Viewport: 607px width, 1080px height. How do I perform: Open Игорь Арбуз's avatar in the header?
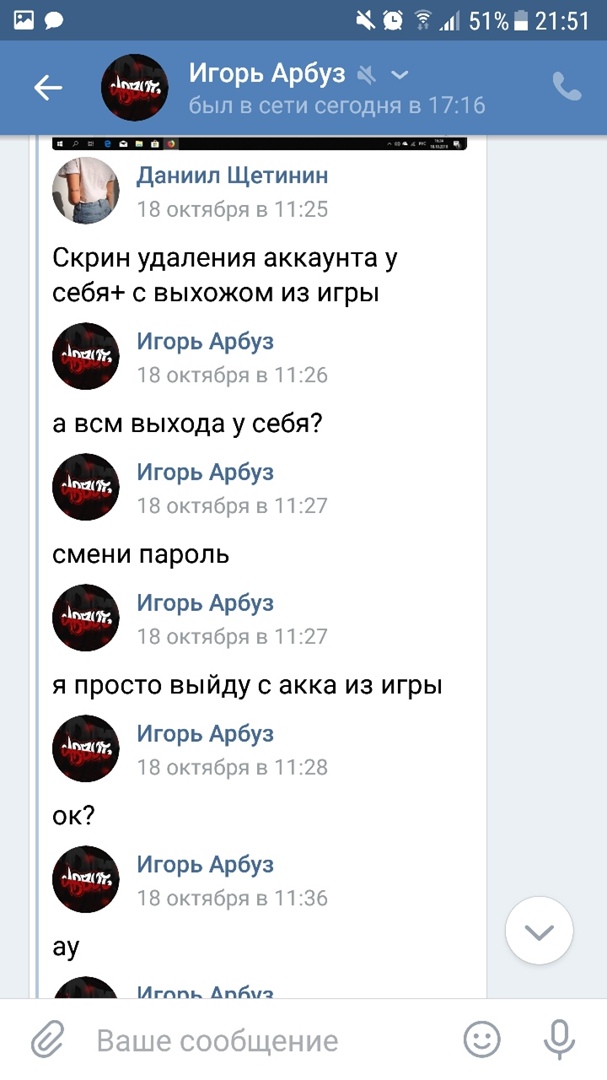point(135,88)
